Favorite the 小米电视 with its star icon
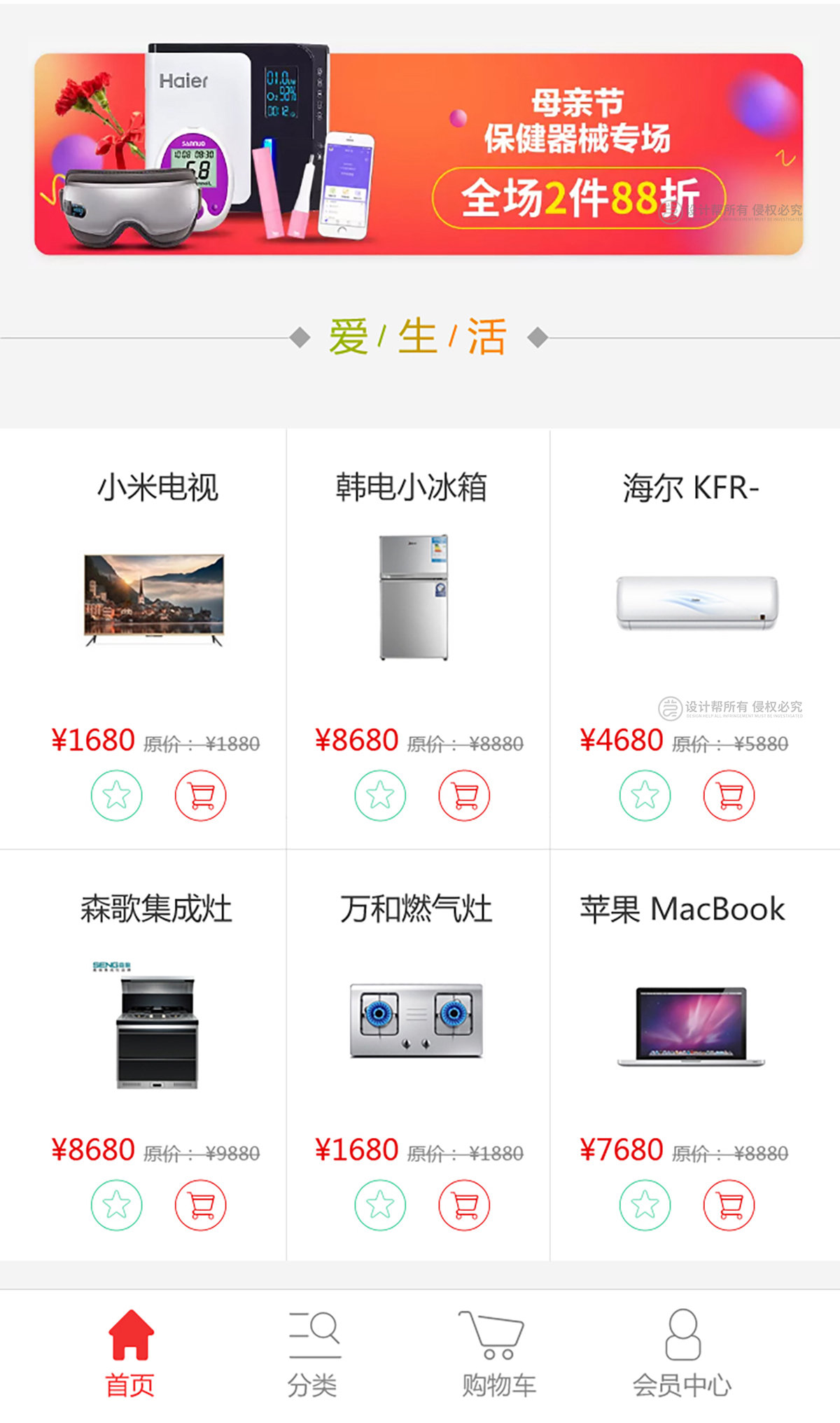 click(116, 795)
